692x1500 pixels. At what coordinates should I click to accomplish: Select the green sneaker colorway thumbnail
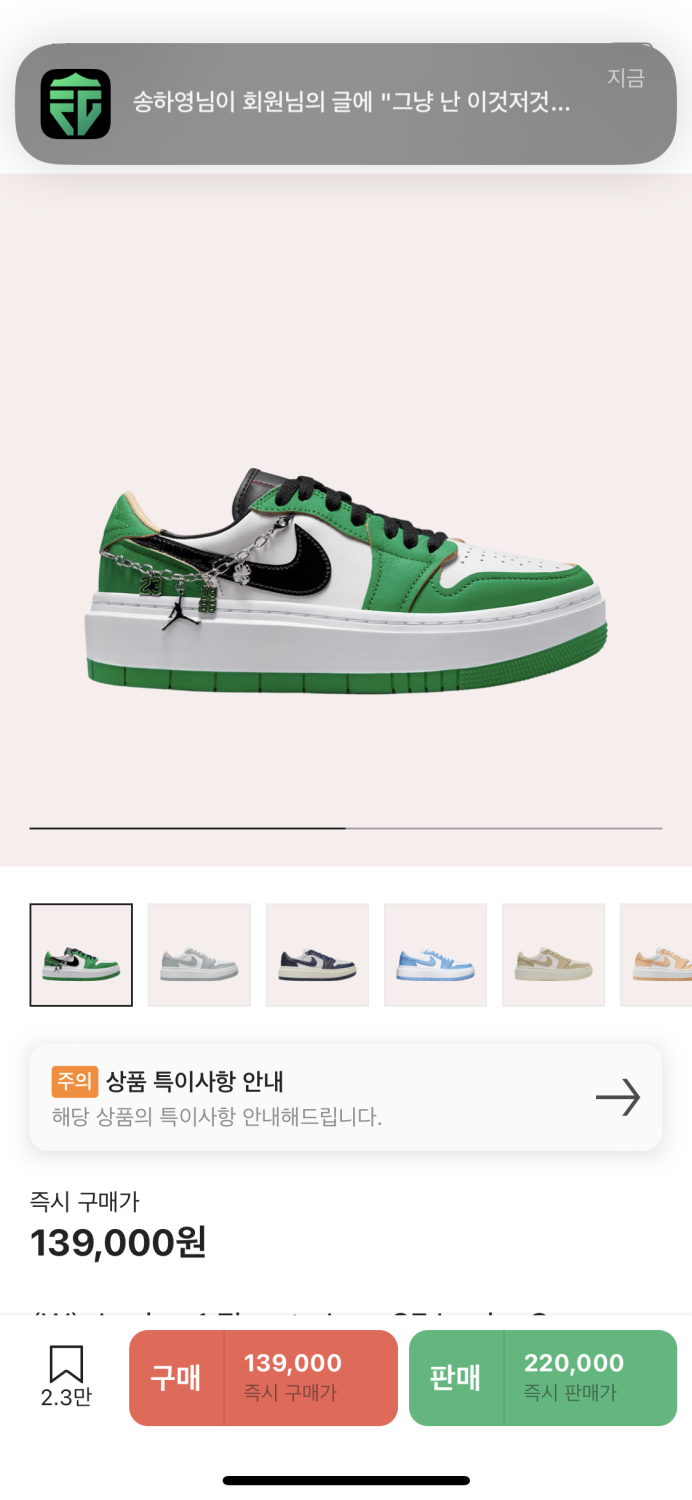pyautogui.click(x=81, y=955)
